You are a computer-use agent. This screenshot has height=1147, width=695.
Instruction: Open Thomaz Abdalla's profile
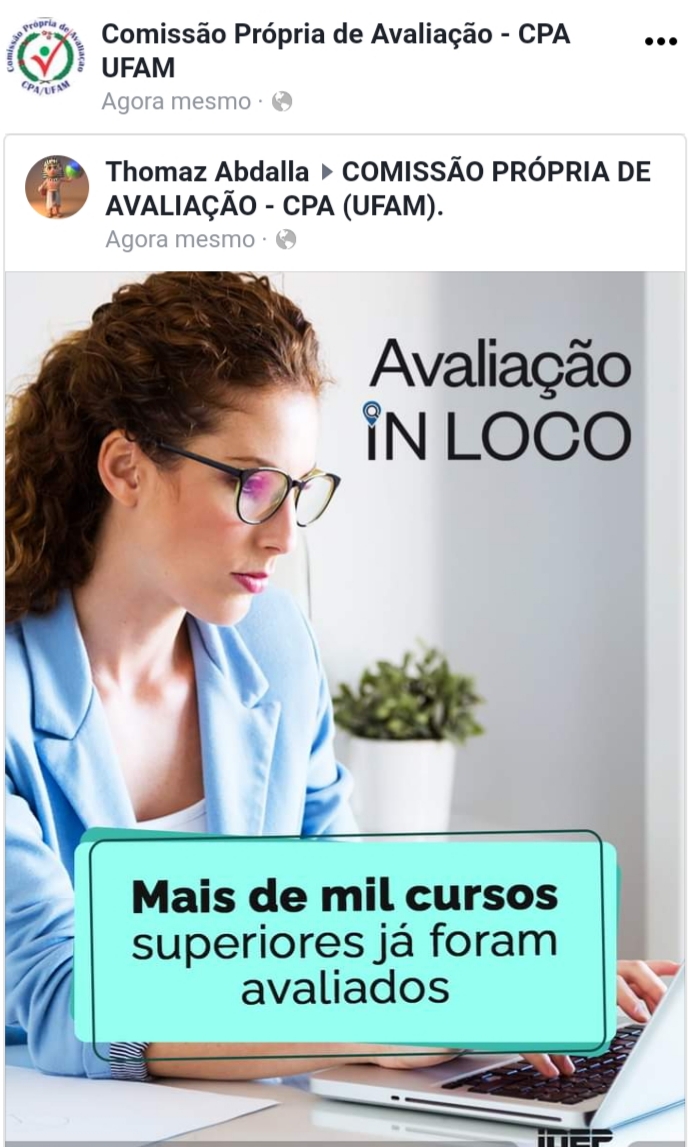pos(207,172)
